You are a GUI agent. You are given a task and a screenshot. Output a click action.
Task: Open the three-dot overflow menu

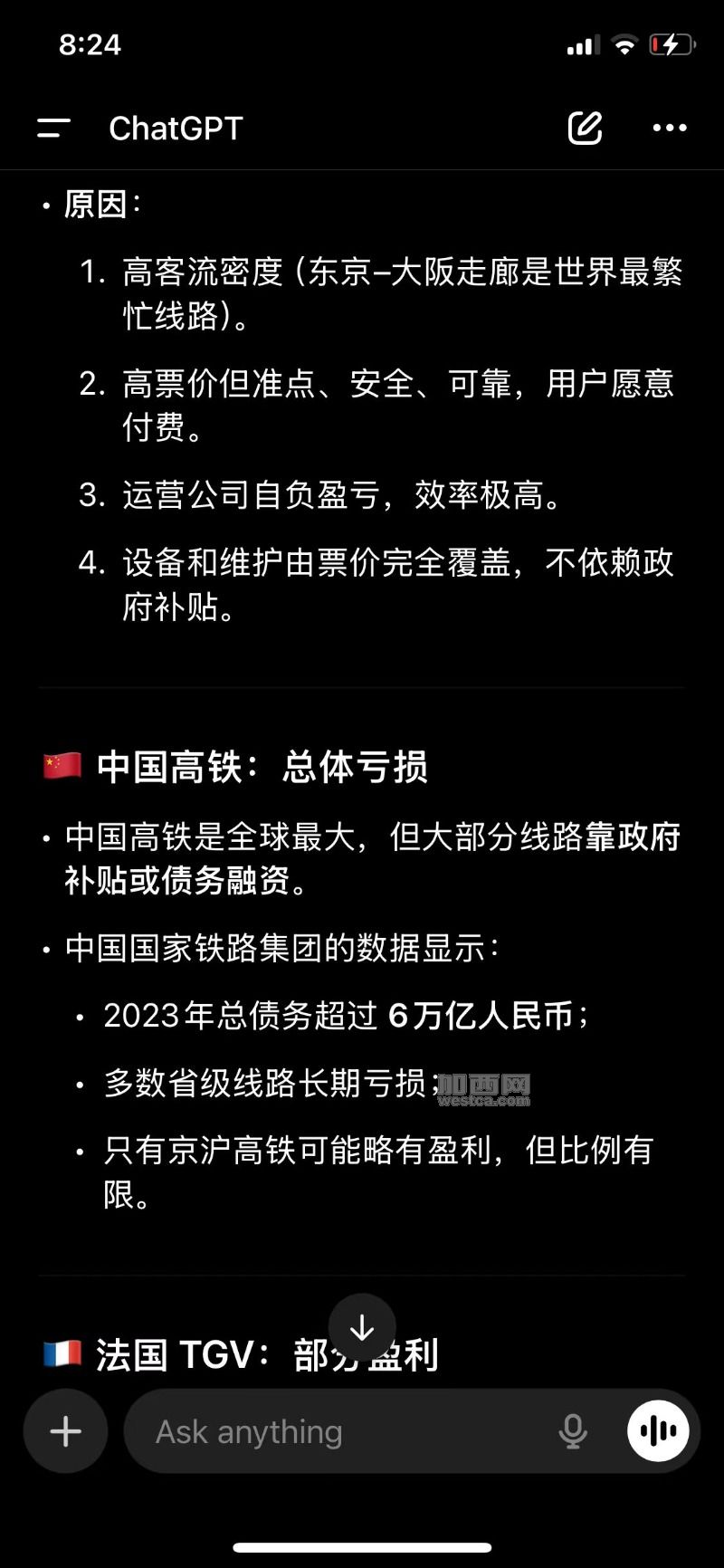click(670, 129)
